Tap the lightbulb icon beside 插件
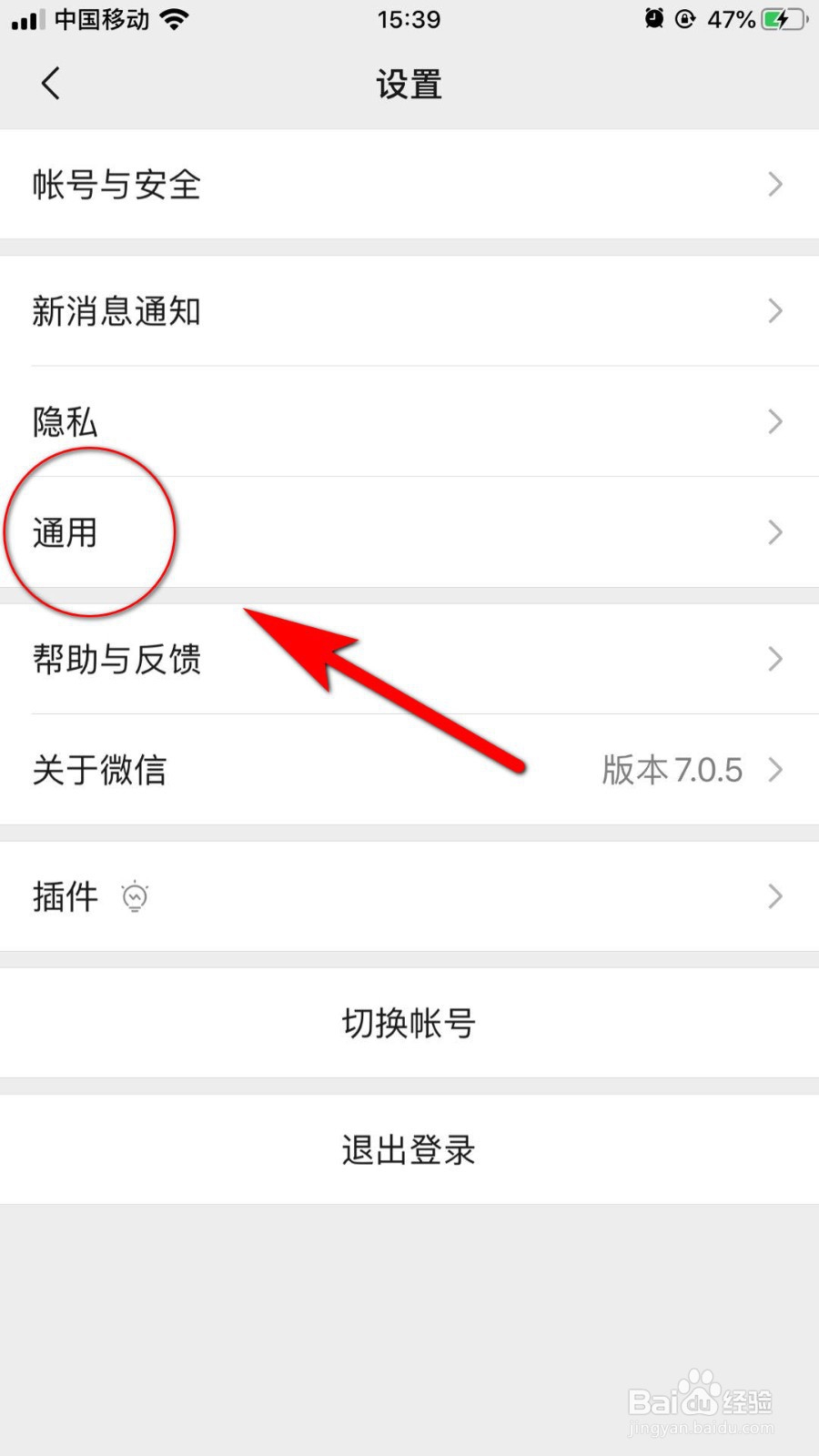 [135, 896]
